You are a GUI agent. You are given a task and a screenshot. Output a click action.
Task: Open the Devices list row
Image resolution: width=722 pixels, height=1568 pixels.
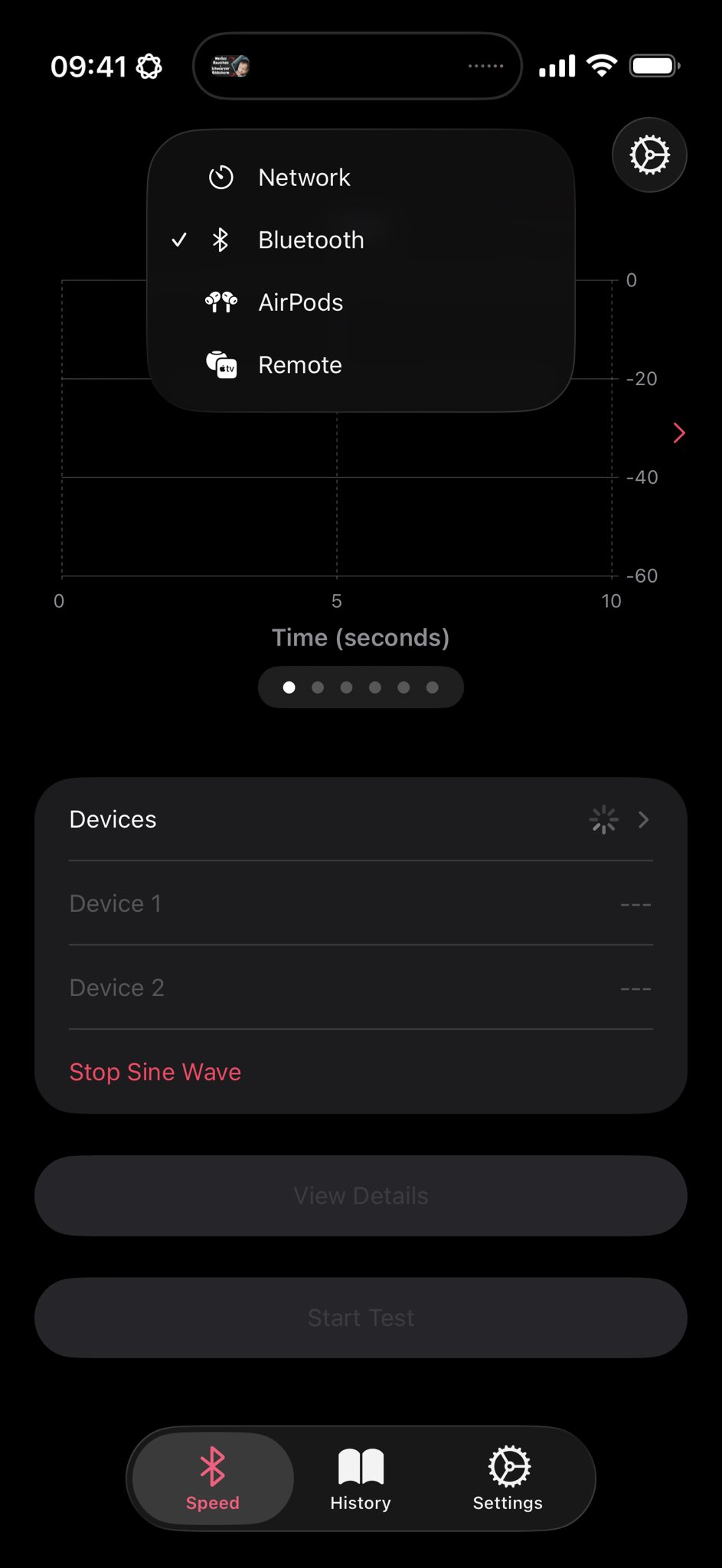coord(360,820)
